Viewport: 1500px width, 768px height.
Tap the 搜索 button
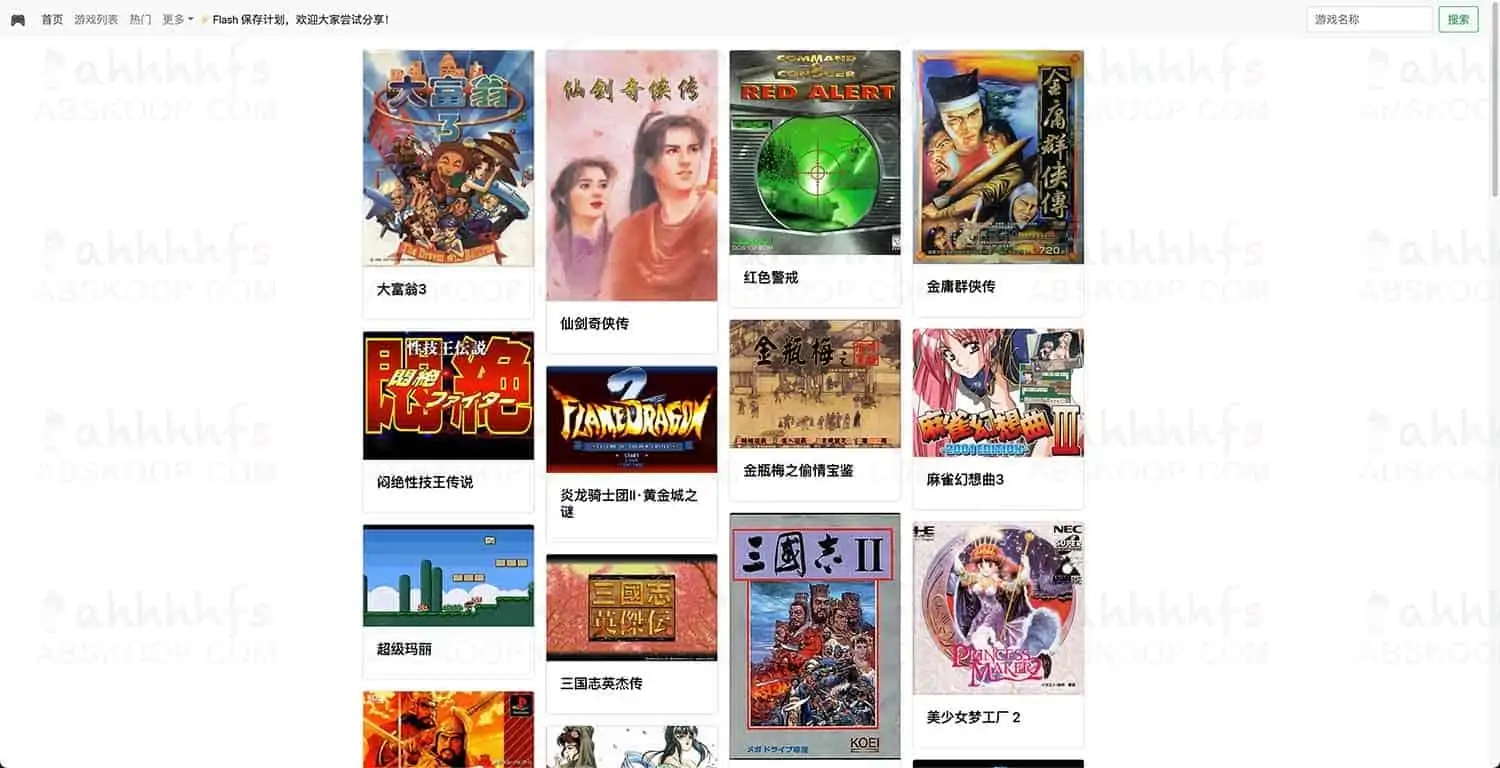(1458, 20)
